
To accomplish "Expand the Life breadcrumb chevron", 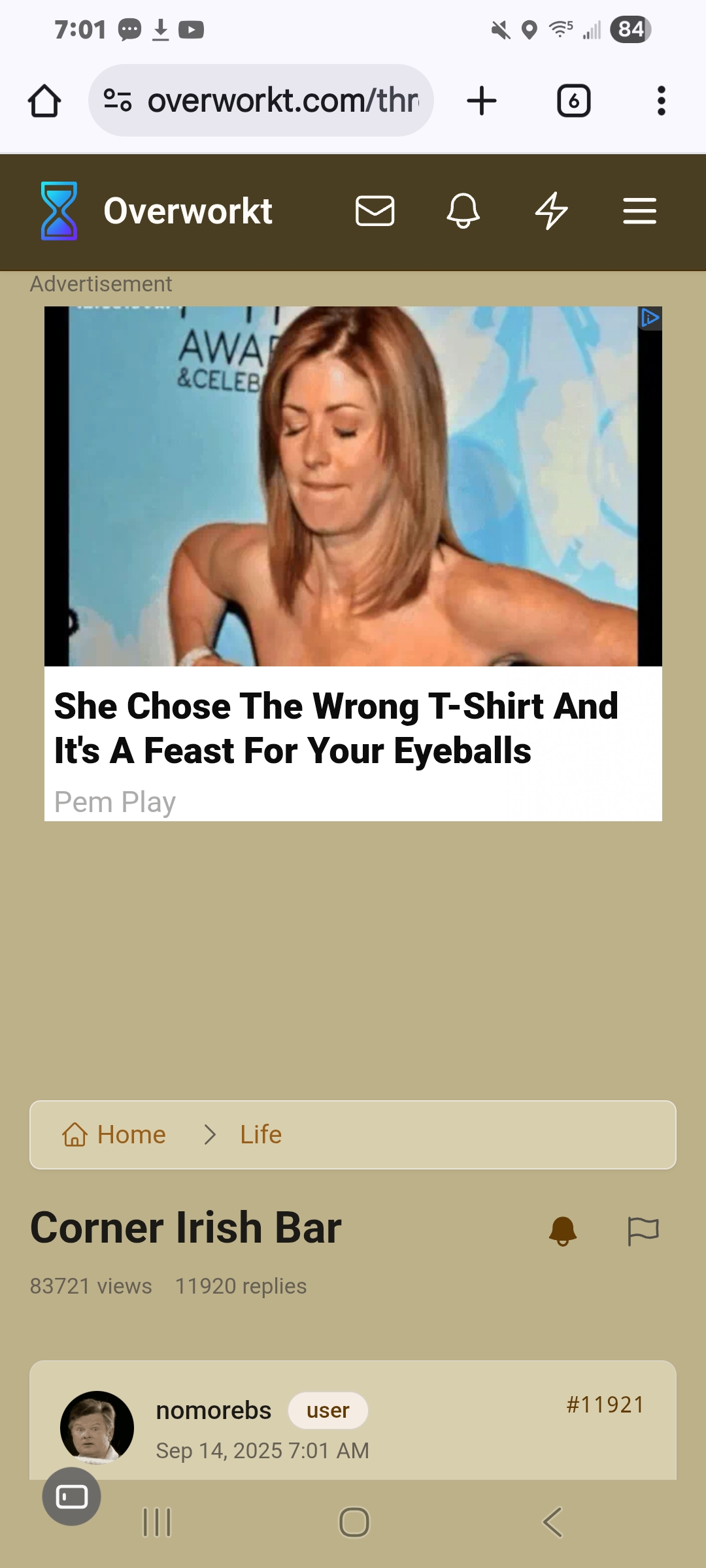I will (210, 1135).
